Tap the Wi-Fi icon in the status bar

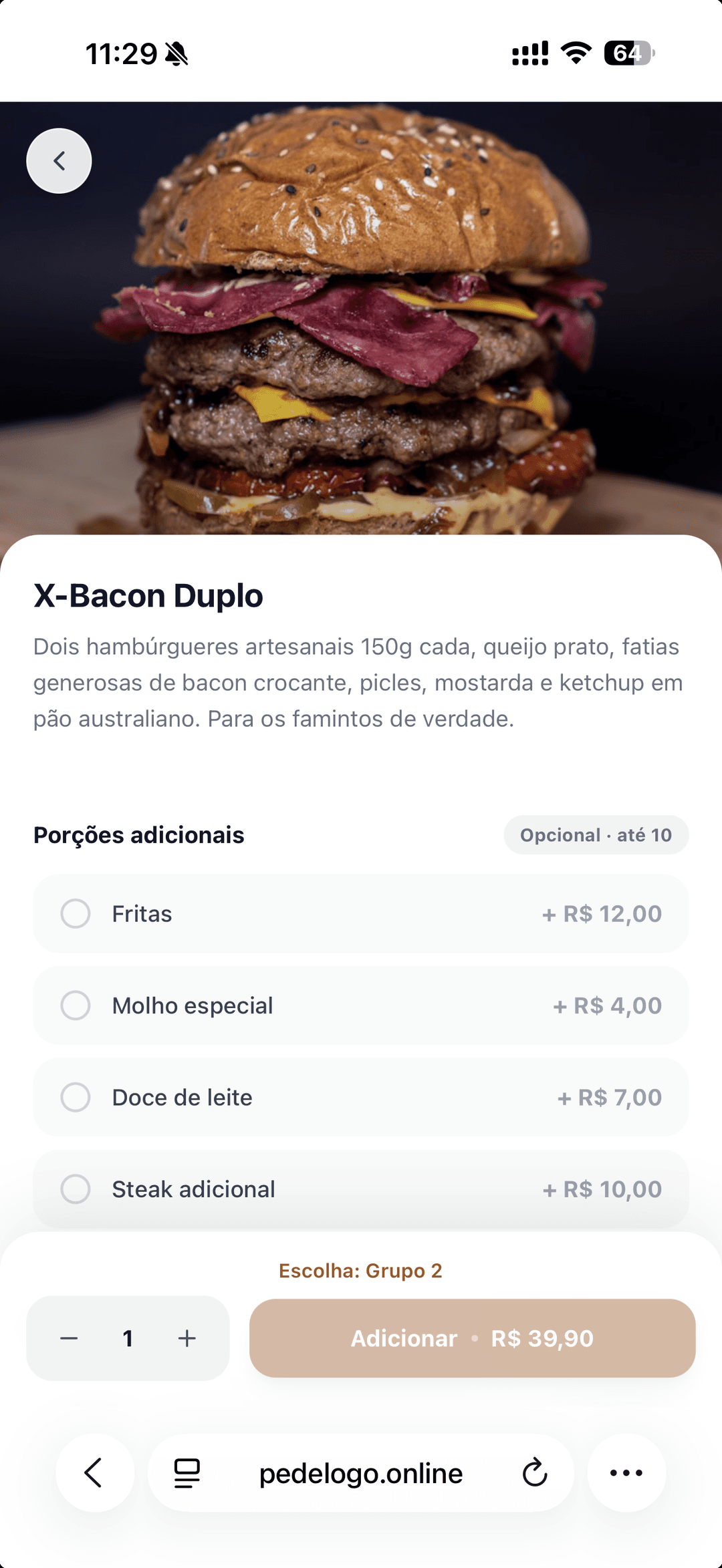point(575,52)
